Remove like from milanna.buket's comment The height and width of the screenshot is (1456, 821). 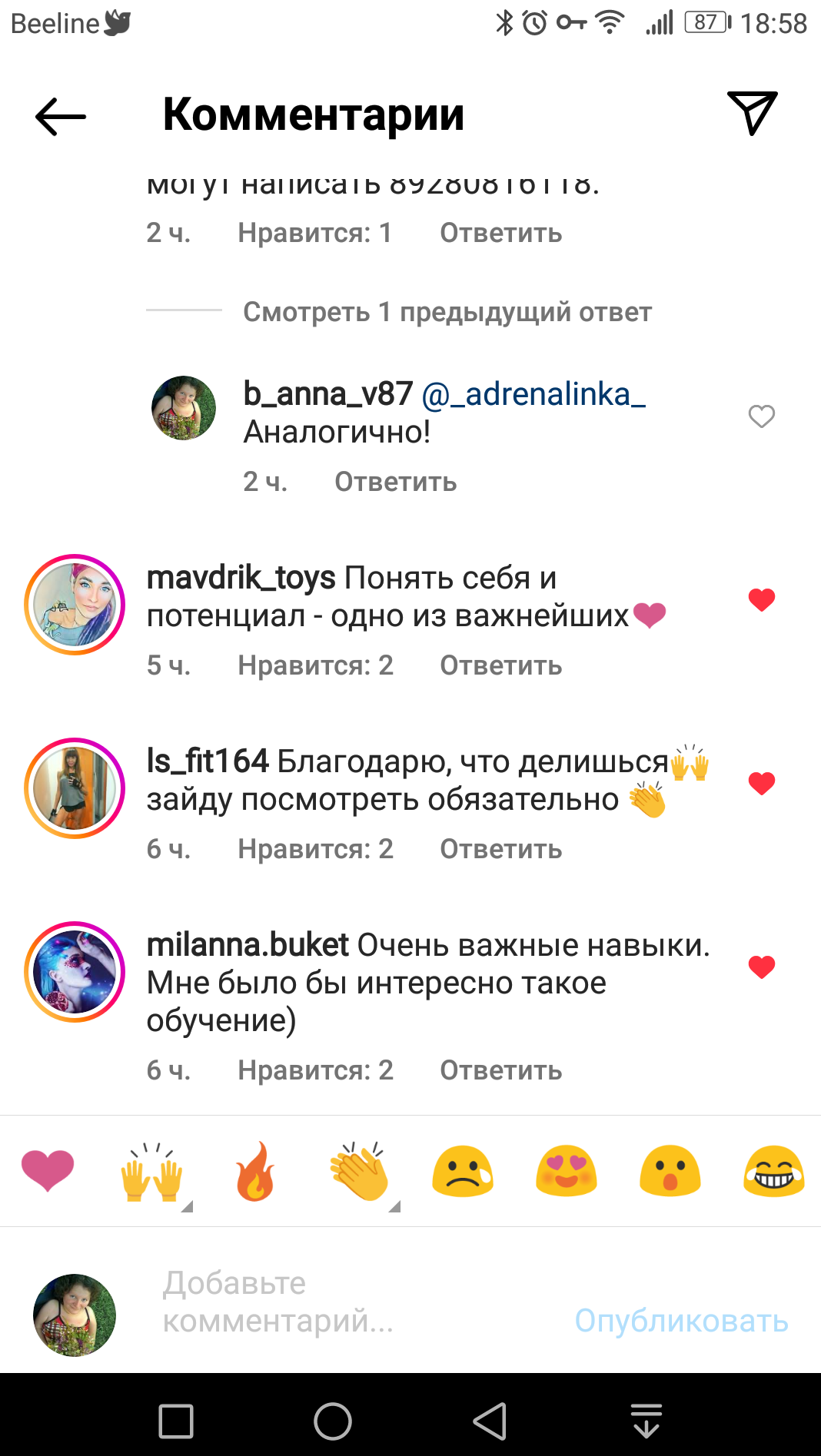761,967
